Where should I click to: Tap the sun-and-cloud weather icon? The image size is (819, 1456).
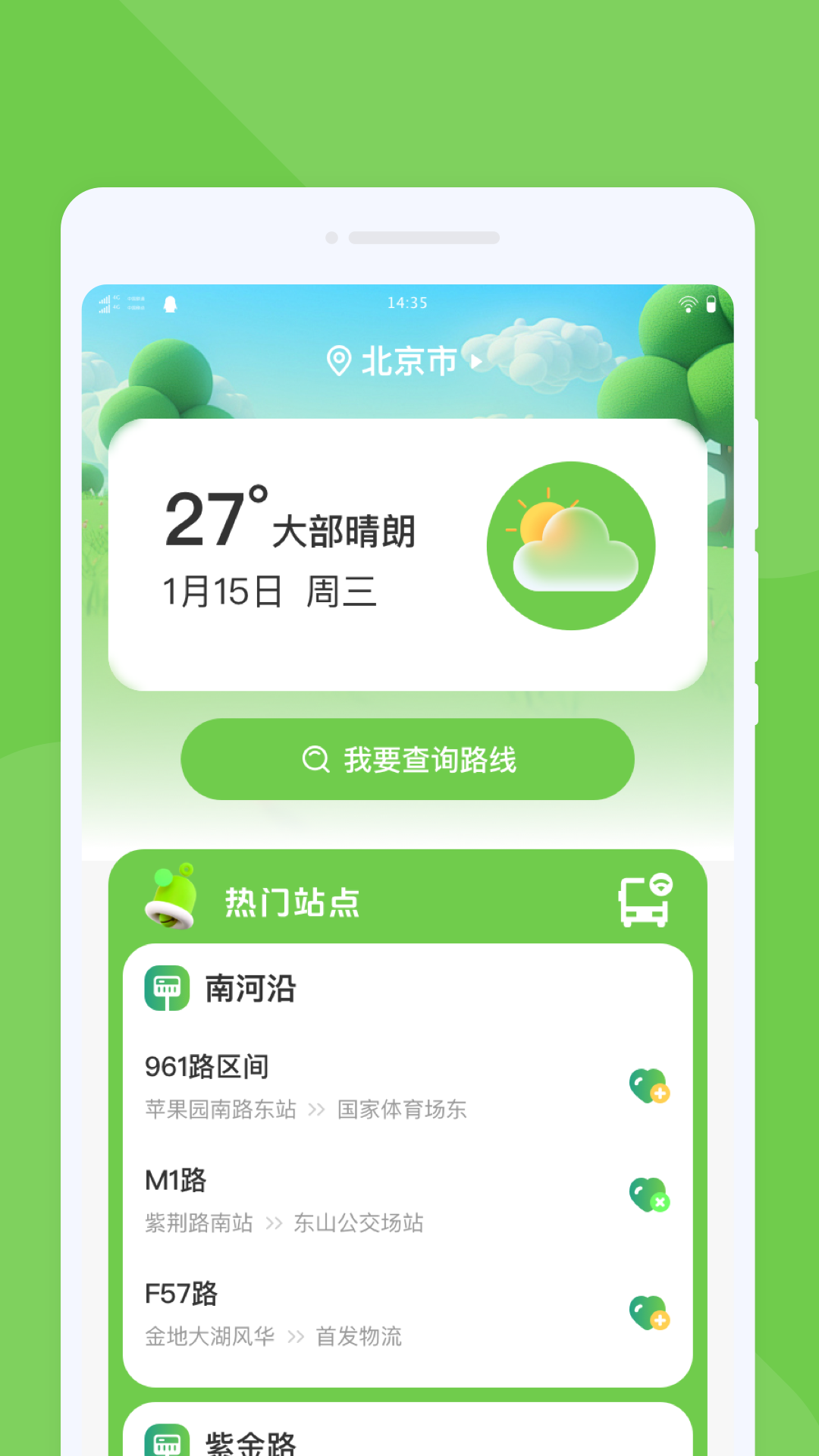click(573, 544)
